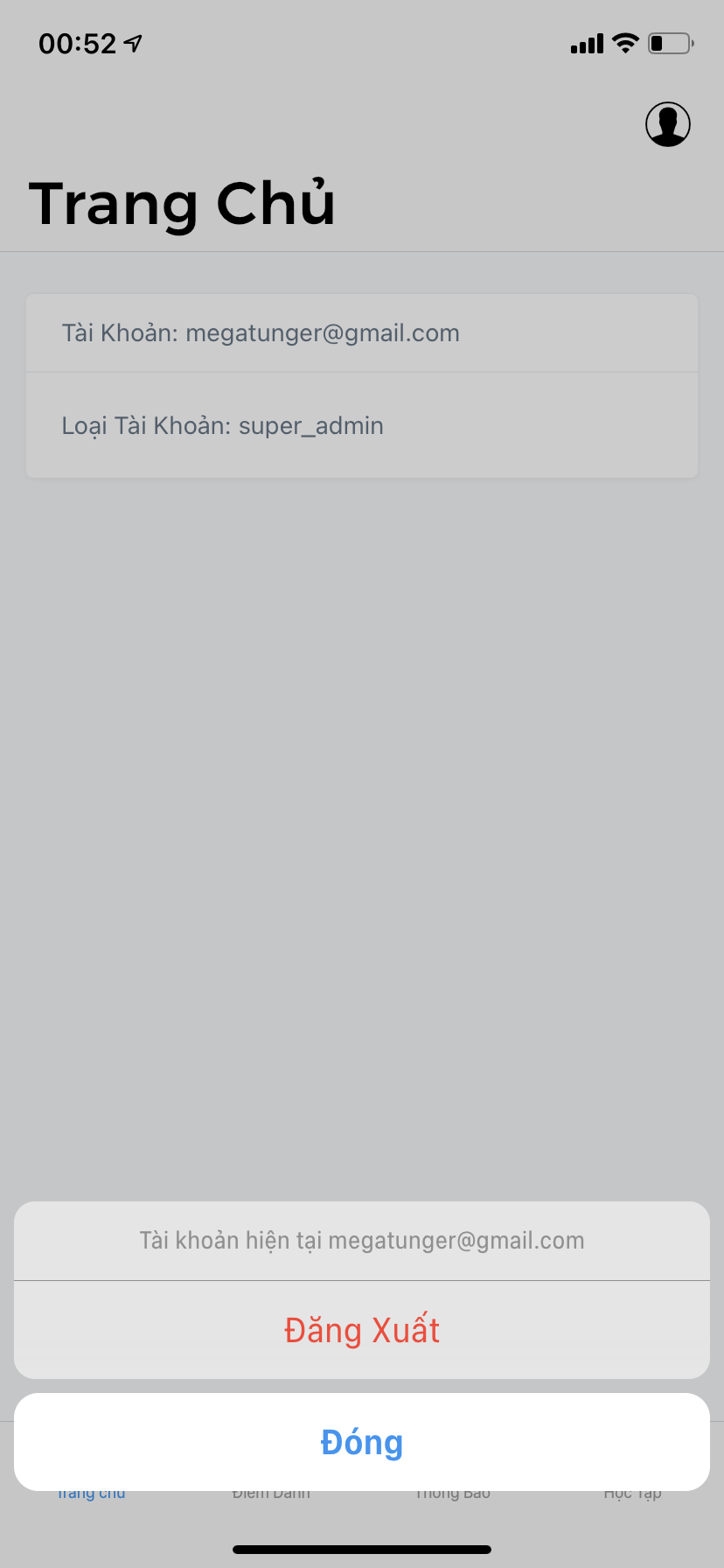Viewport: 724px width, 1568px height.
Task: Dismiss the sheet with Đóng
Action: [362, 1442]
